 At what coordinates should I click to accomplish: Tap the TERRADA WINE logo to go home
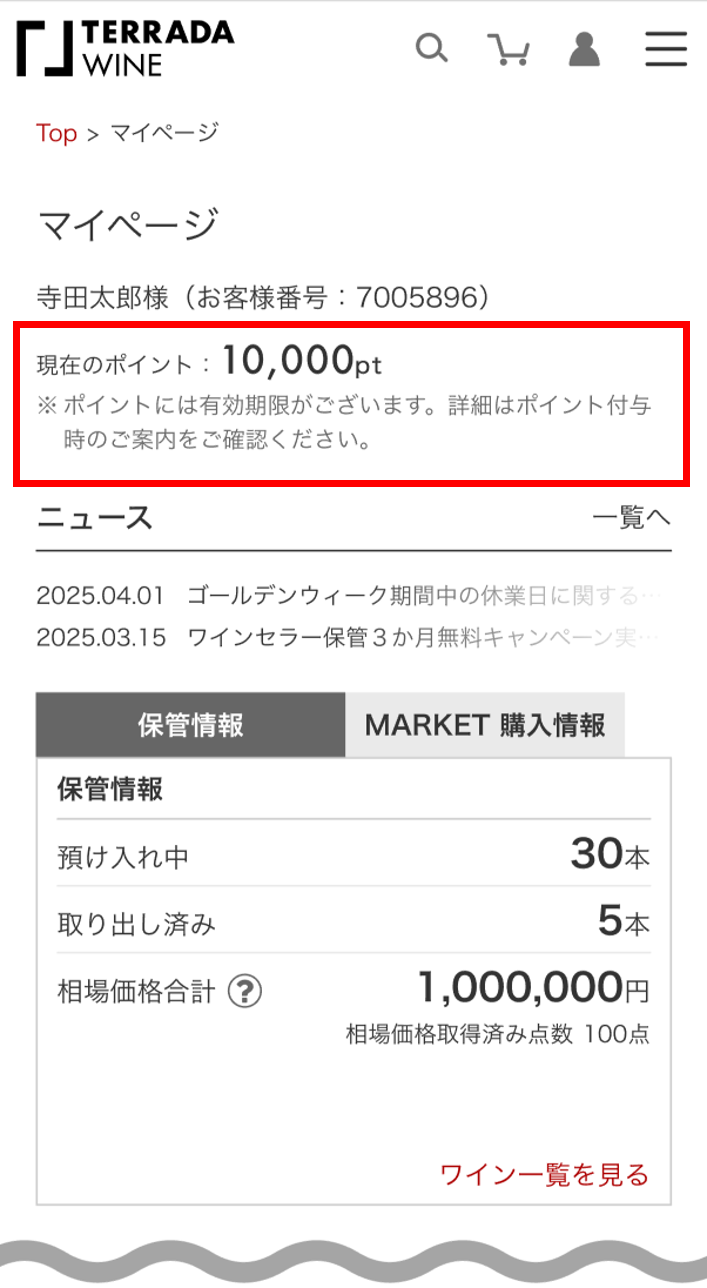[125, 48]
